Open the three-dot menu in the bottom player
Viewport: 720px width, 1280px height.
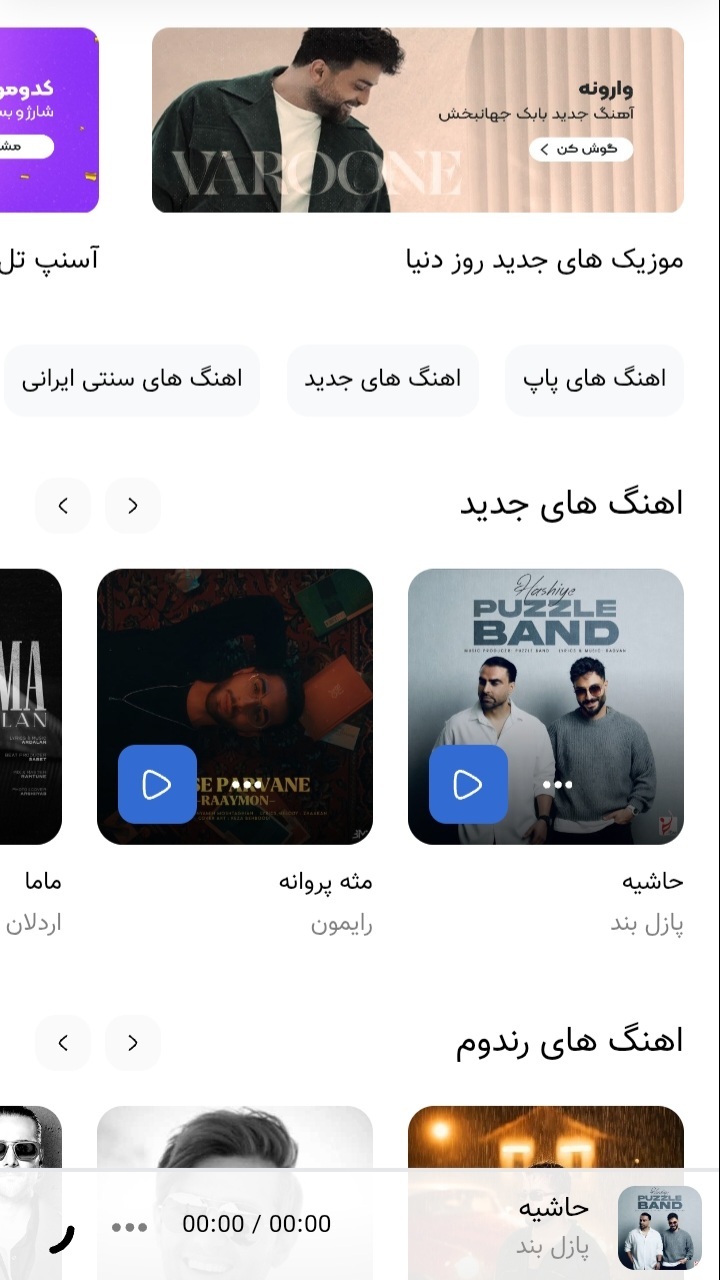coord(128,1223)
